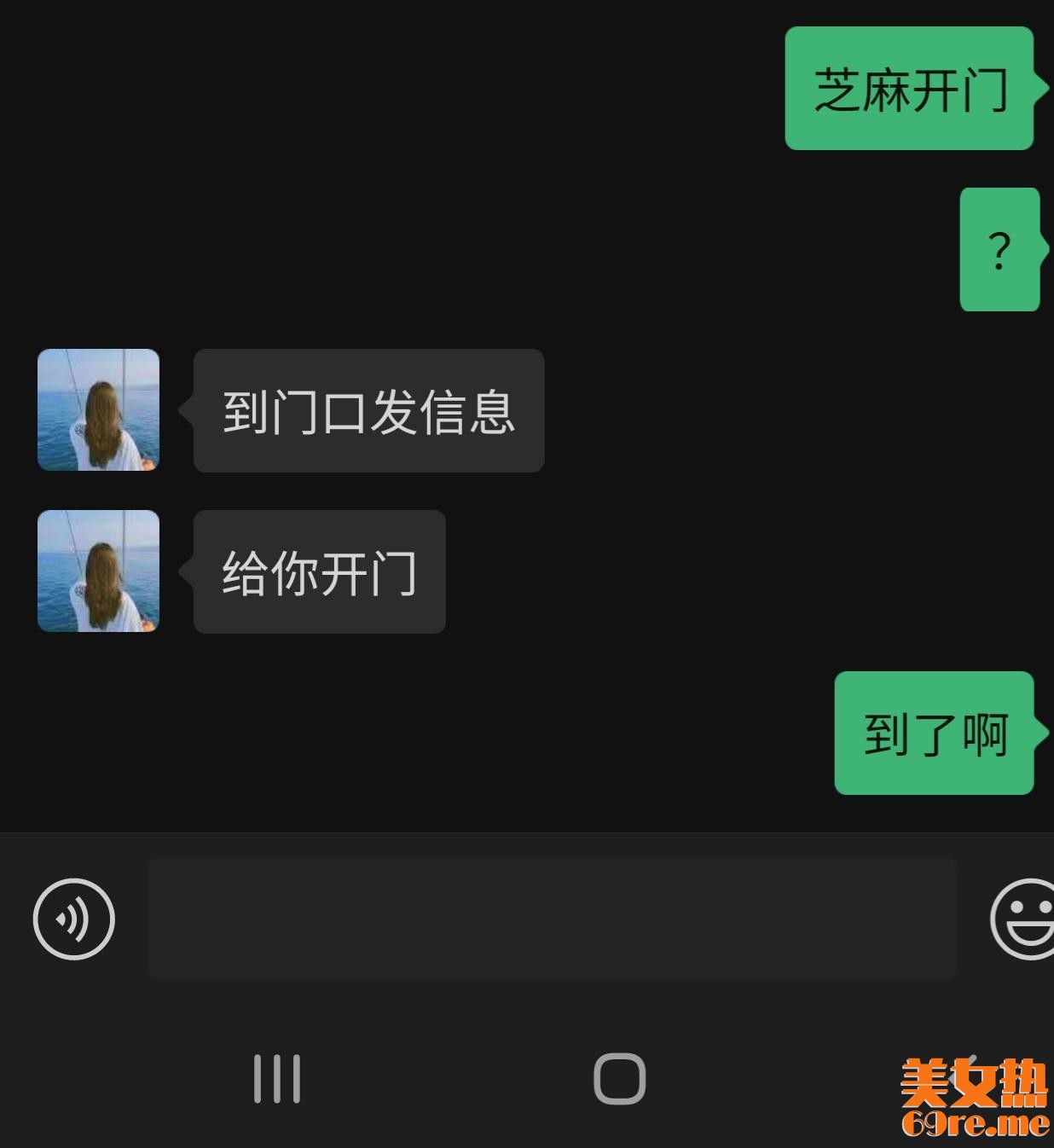Go to the home screen
1054x1148 pixels.
pos(619,1079)
